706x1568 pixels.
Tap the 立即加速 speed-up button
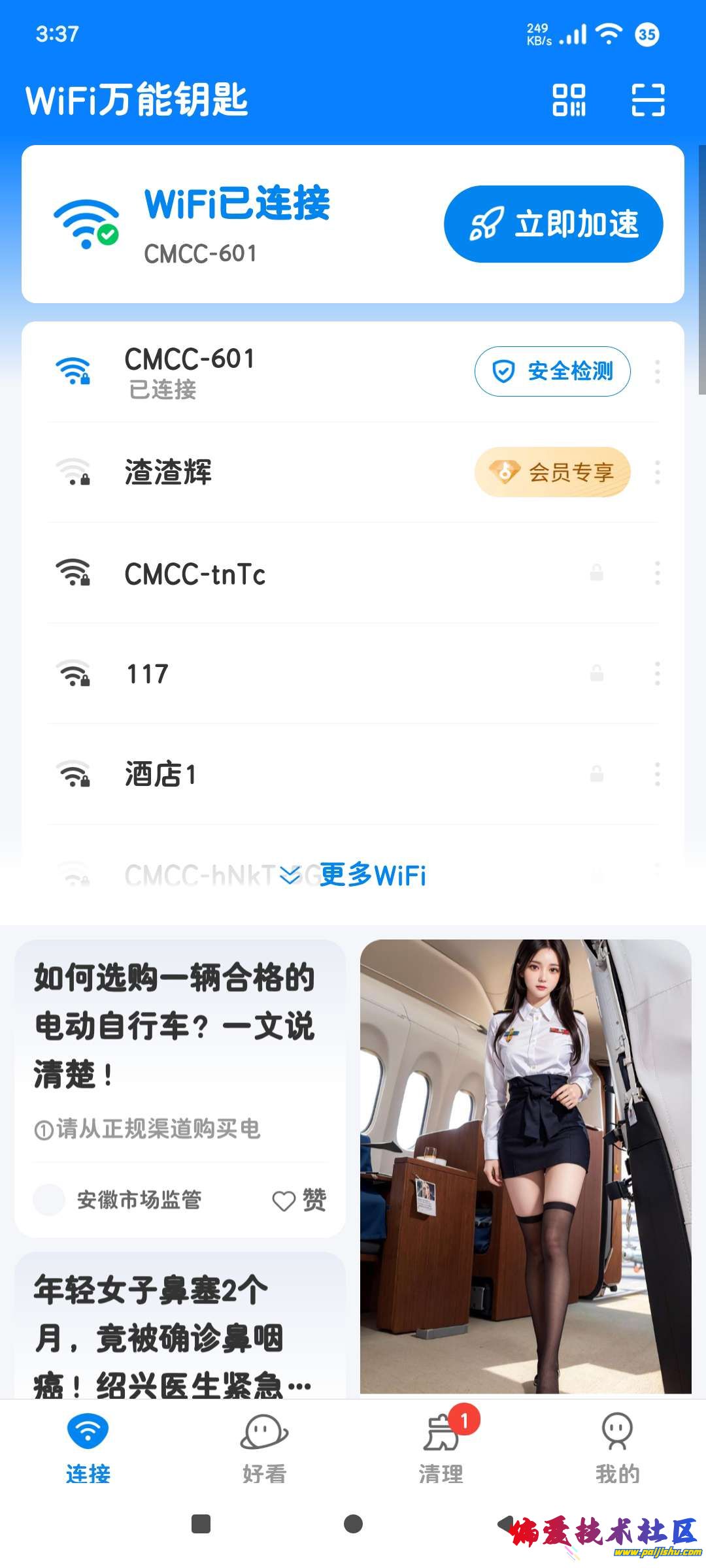tap(553, 224)
